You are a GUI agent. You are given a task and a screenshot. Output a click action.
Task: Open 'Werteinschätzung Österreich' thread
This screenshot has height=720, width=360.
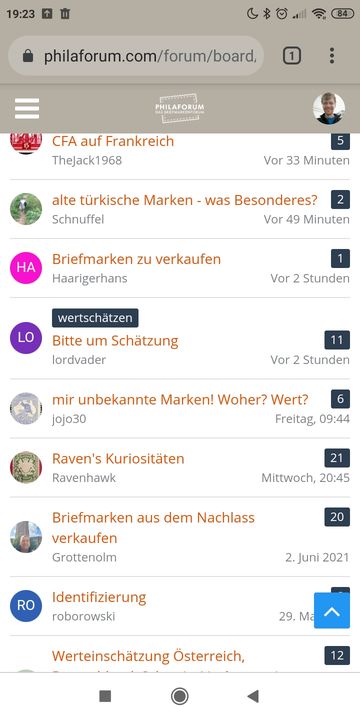pos(148,656)
